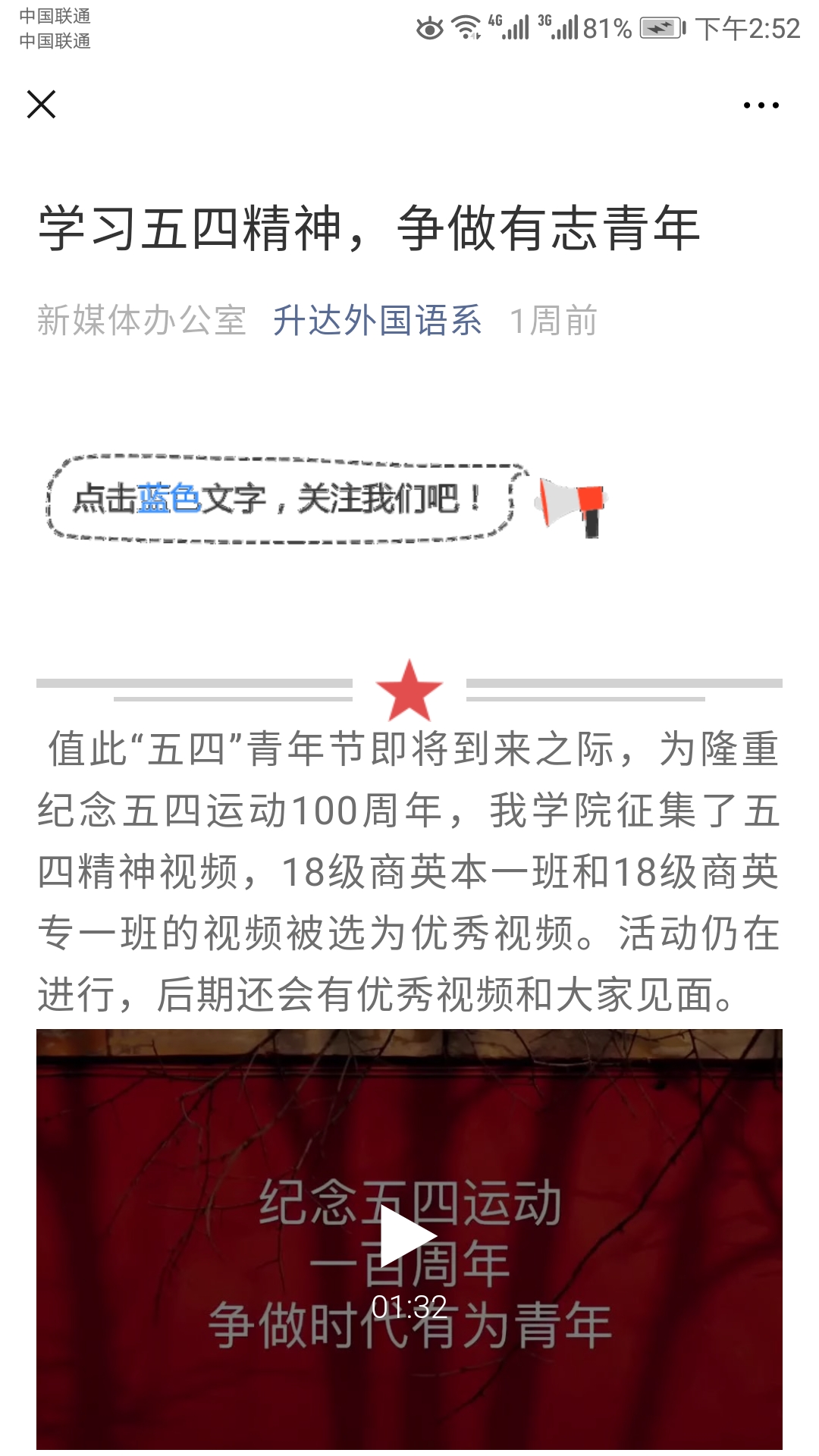Open the three-dot overflow menu

[x=761, y=105]
